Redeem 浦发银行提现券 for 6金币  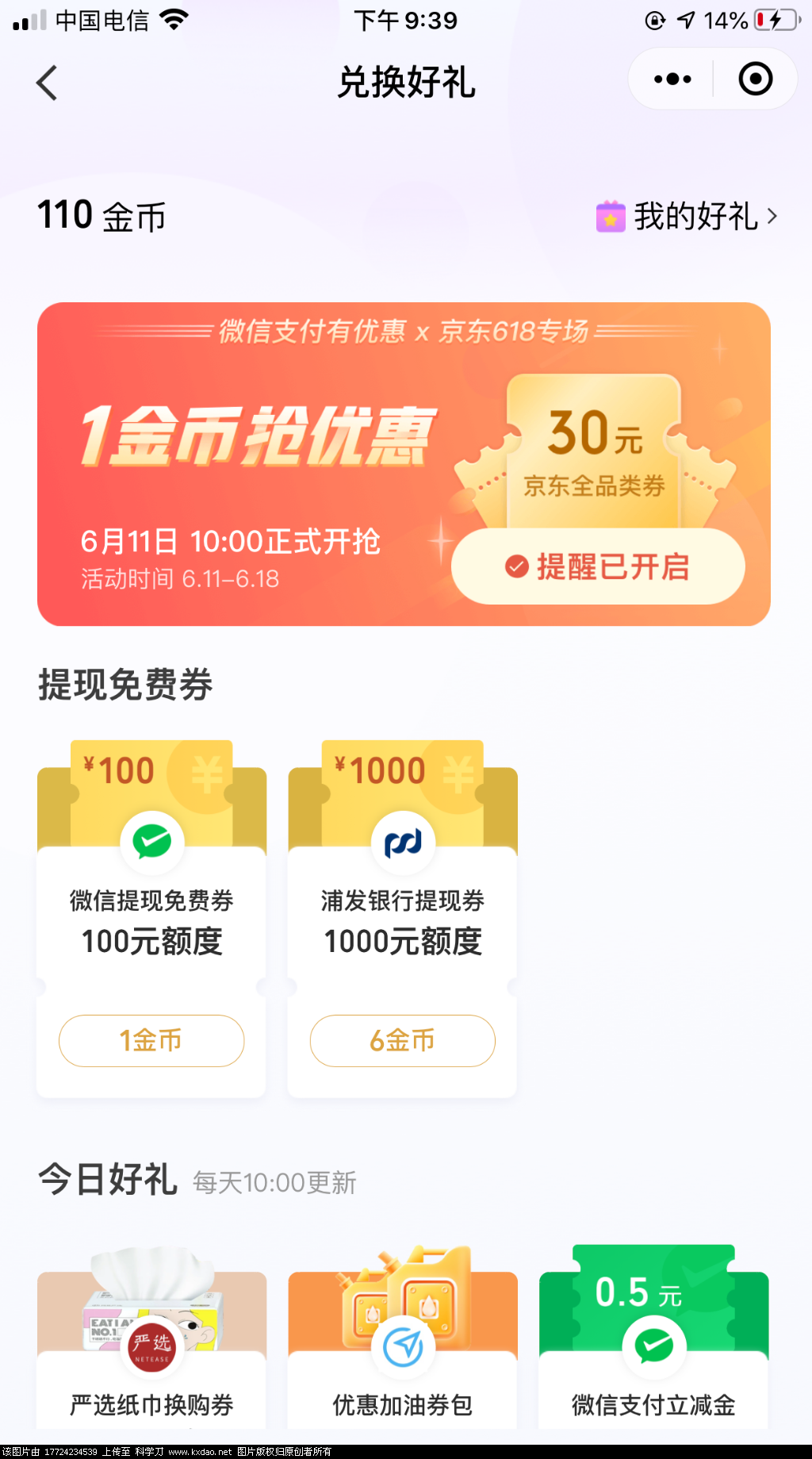click(x=402, y=1040)
